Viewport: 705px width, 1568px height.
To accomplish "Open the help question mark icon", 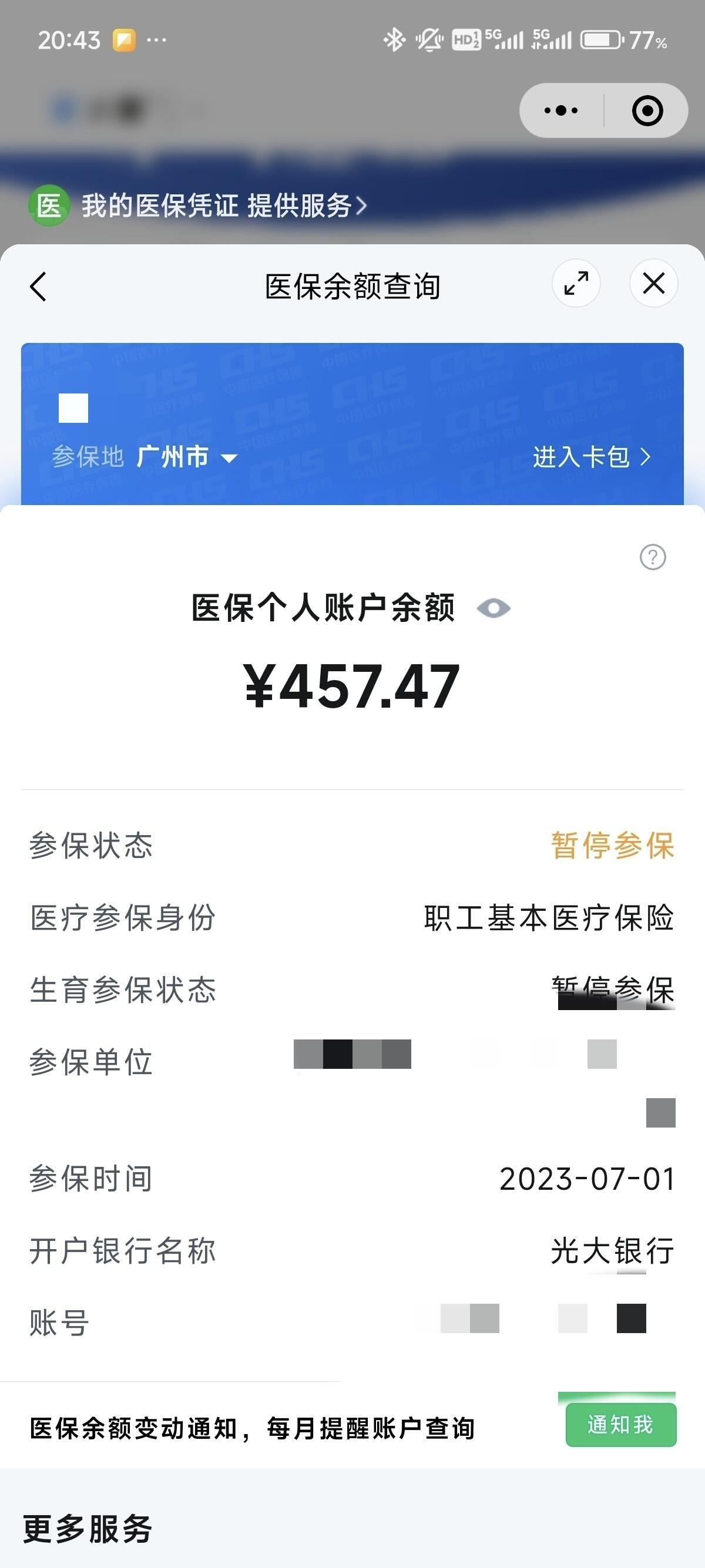I will coord(653,557).
